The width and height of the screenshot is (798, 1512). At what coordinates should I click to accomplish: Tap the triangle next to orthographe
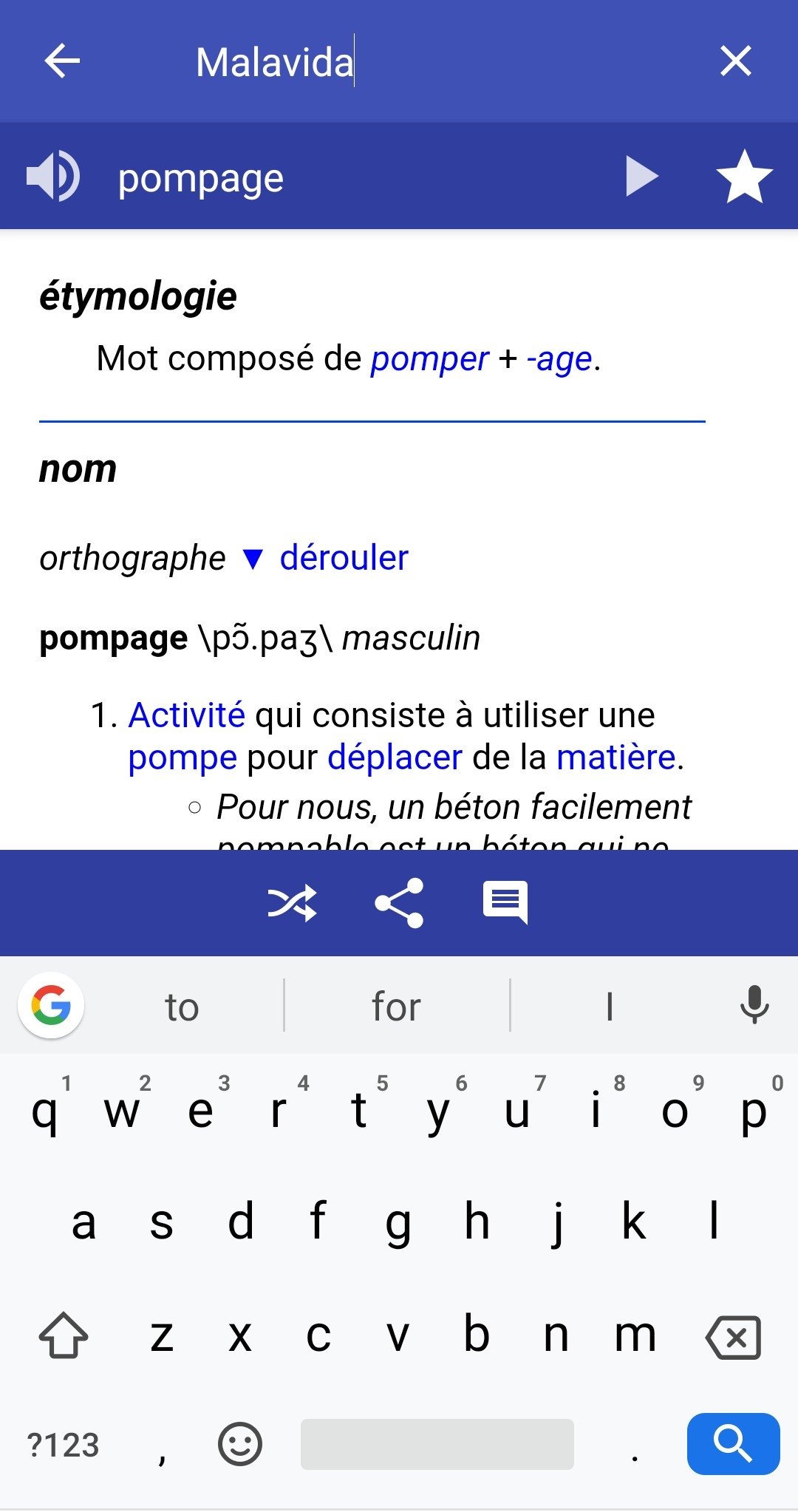(254, 559)
